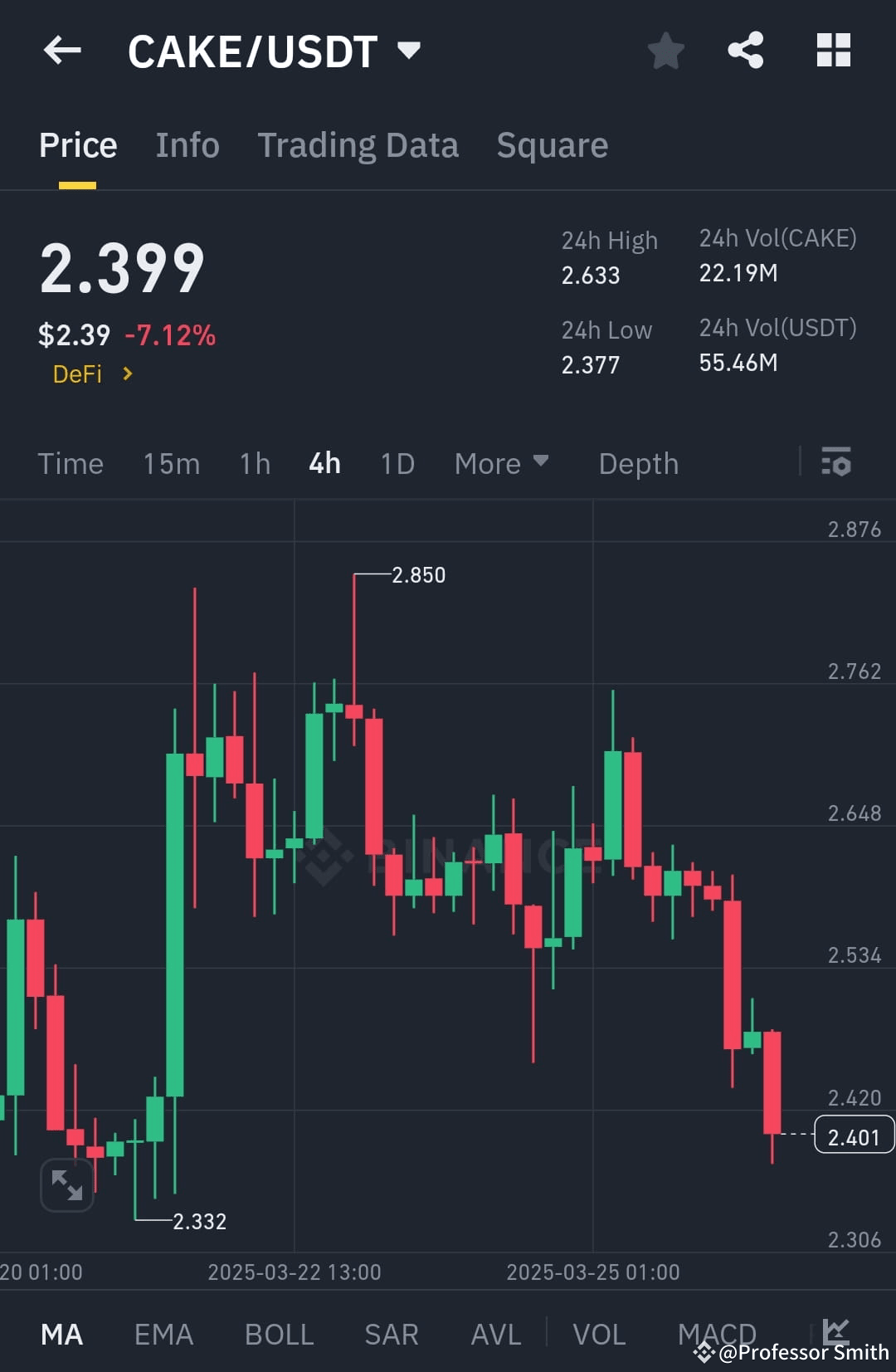
Task: Expand the More timeframes dropdown
Action: [x=502, y=463]
